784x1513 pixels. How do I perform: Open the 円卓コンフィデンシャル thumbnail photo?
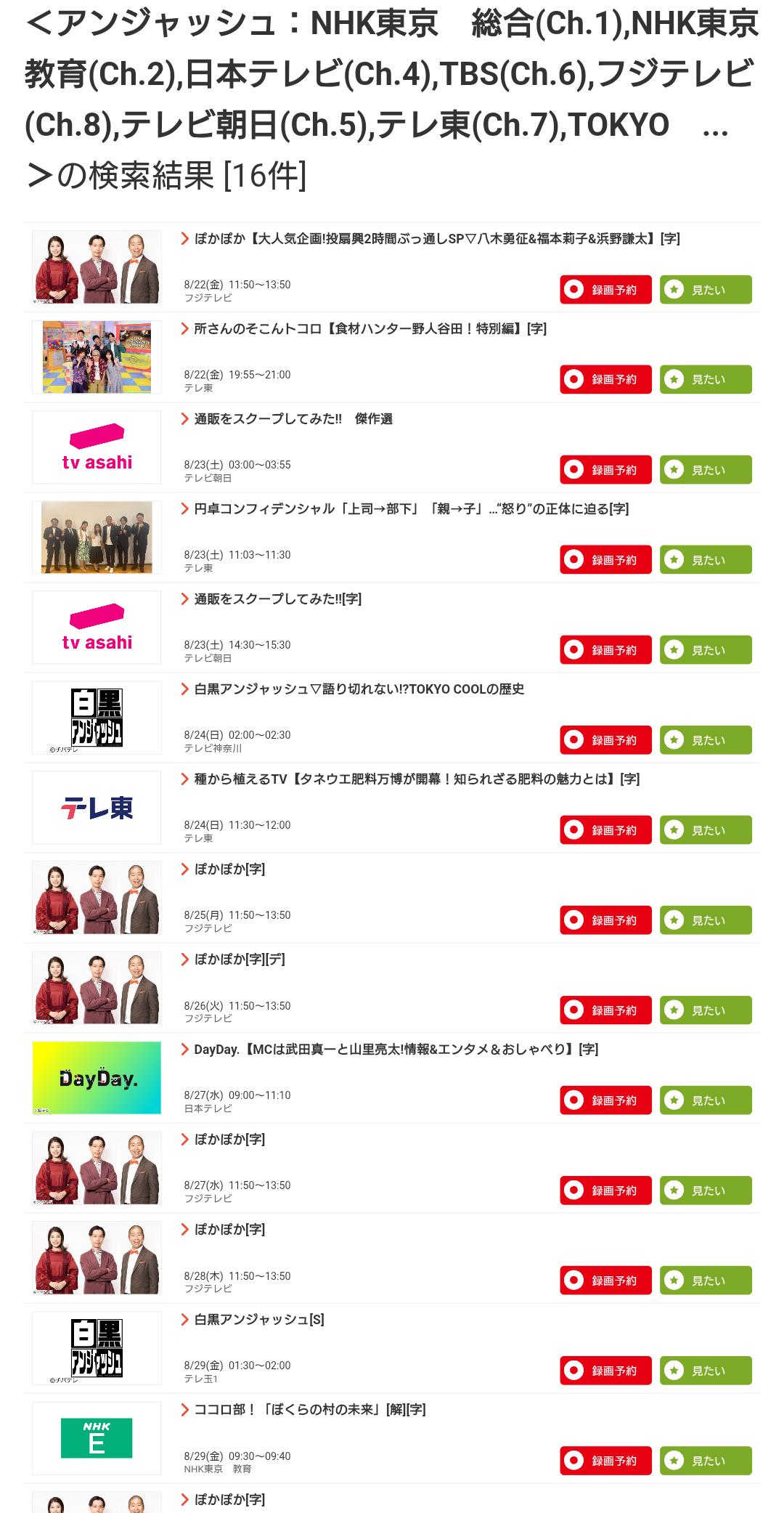97,538
